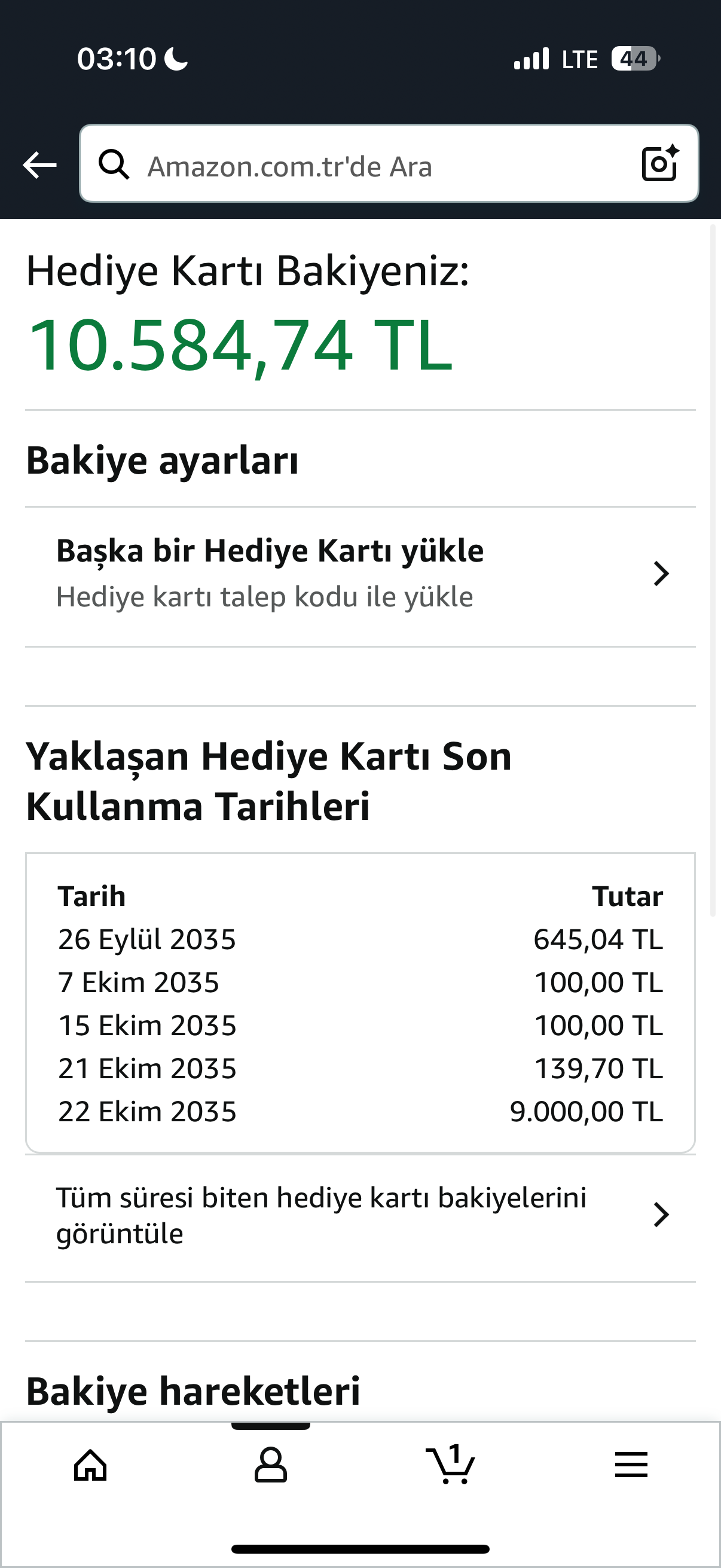This screenshot has width=721, height=1568.
Task: Tap the back arrow to return
Action: [x=39, y=165]
